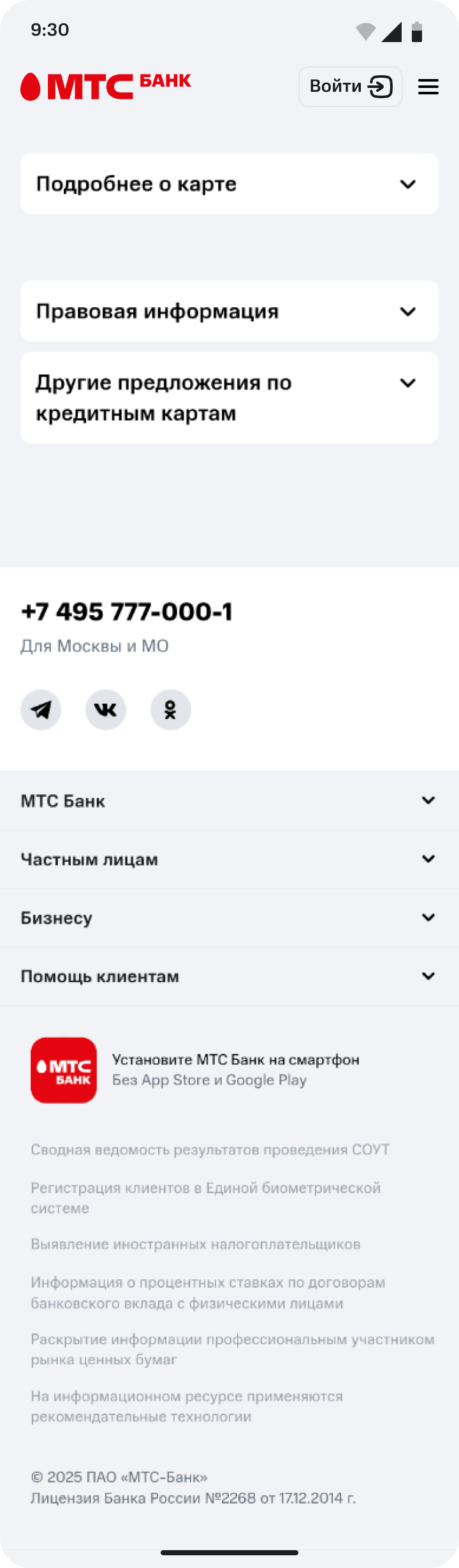Open Раскрытие информации профессиональным участником link
The width and height of the screenshot is (459, 1568).
[x=232, y=1349]
